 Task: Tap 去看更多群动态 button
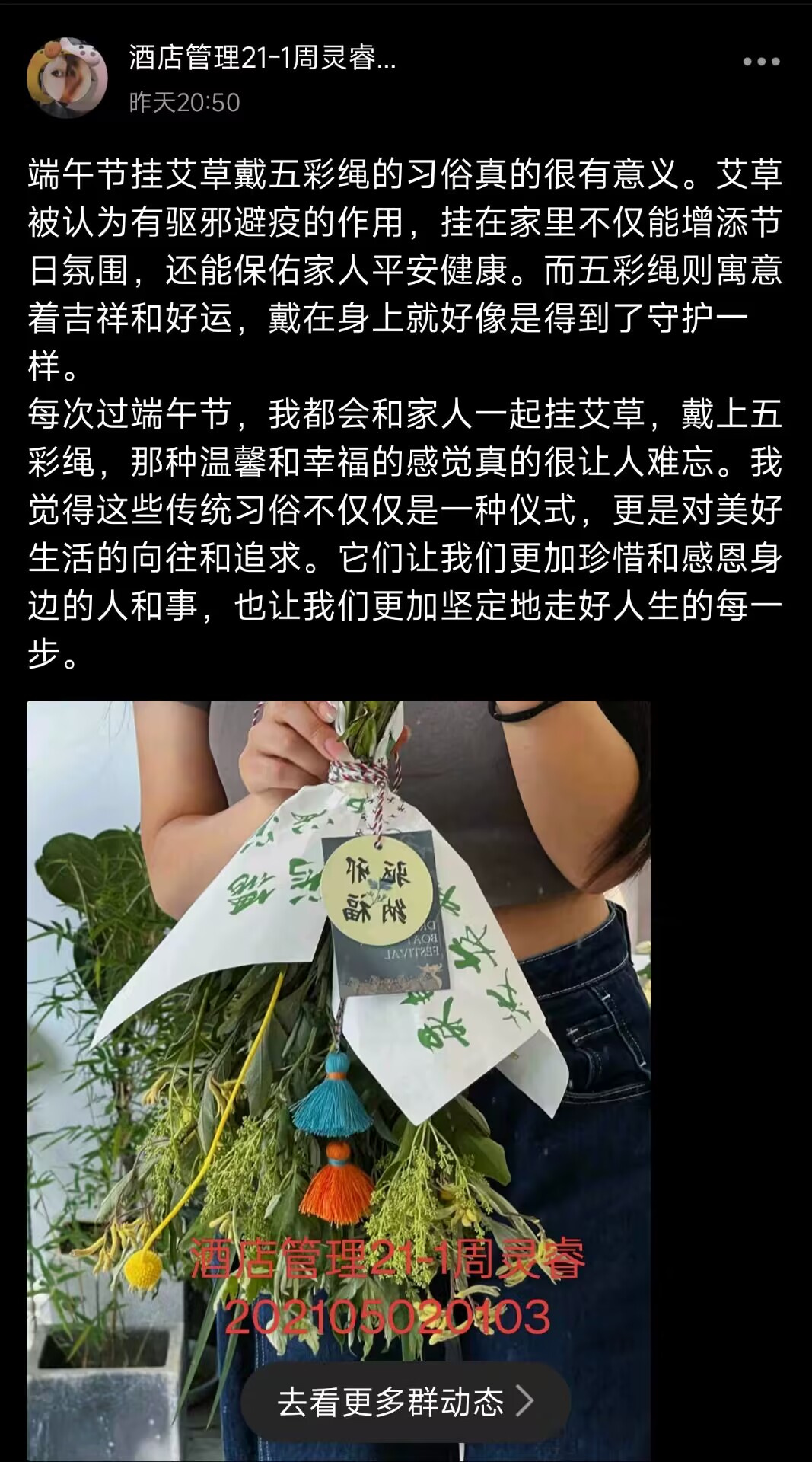coord(405,1402)
